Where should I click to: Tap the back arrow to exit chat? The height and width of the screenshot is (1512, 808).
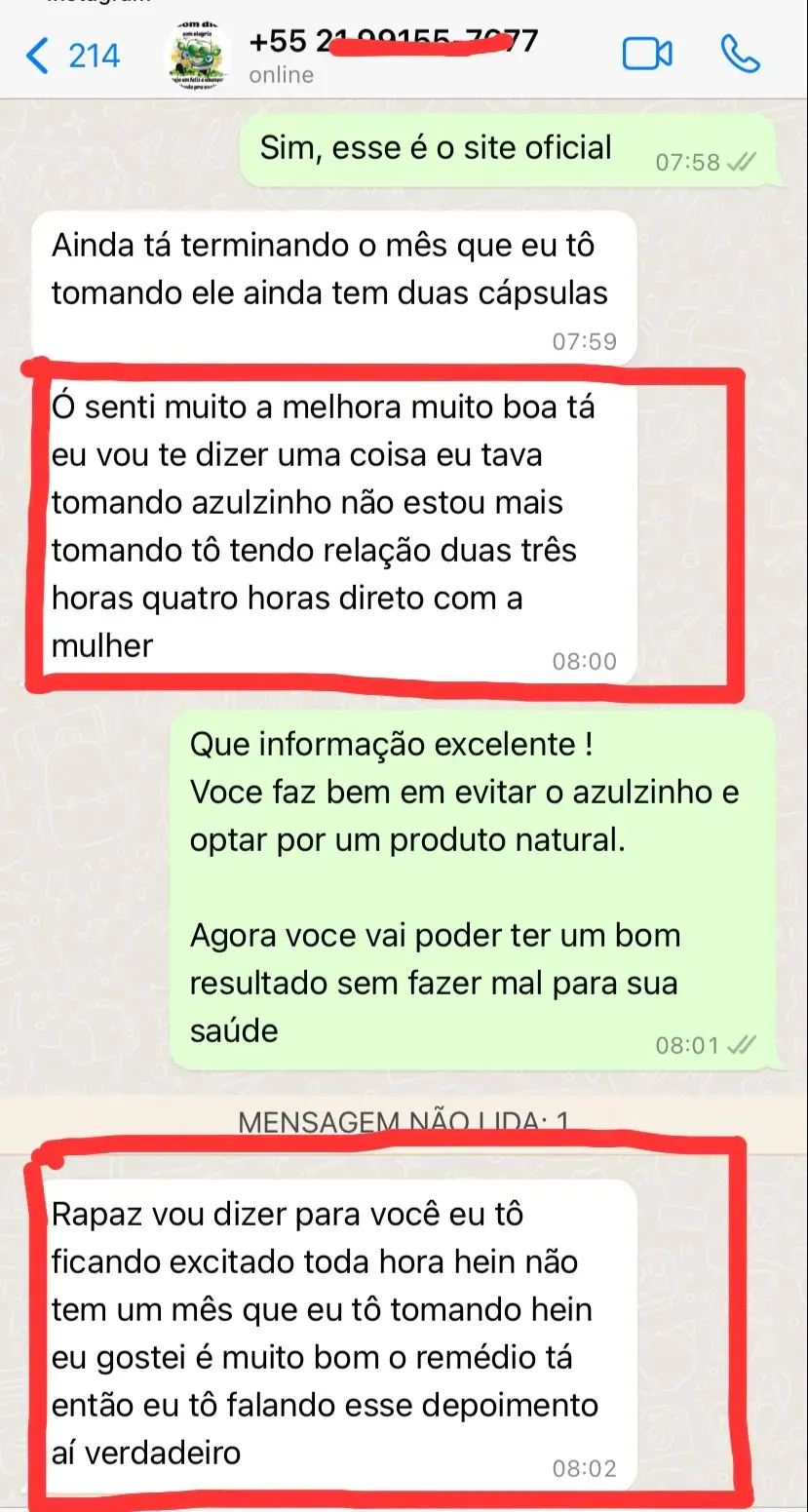[37, 56]
